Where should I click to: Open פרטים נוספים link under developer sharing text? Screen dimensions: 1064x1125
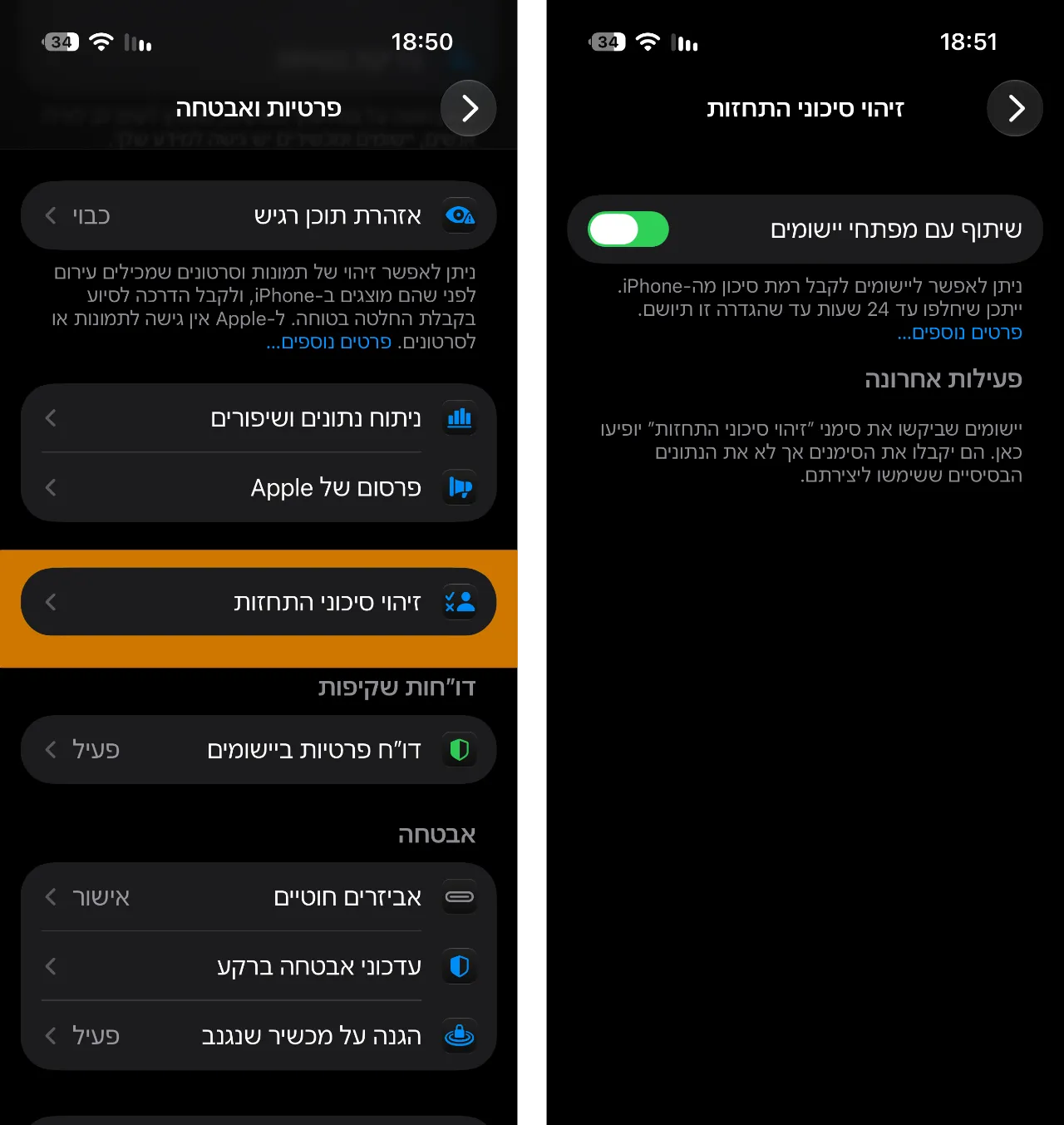pos(960,333)
